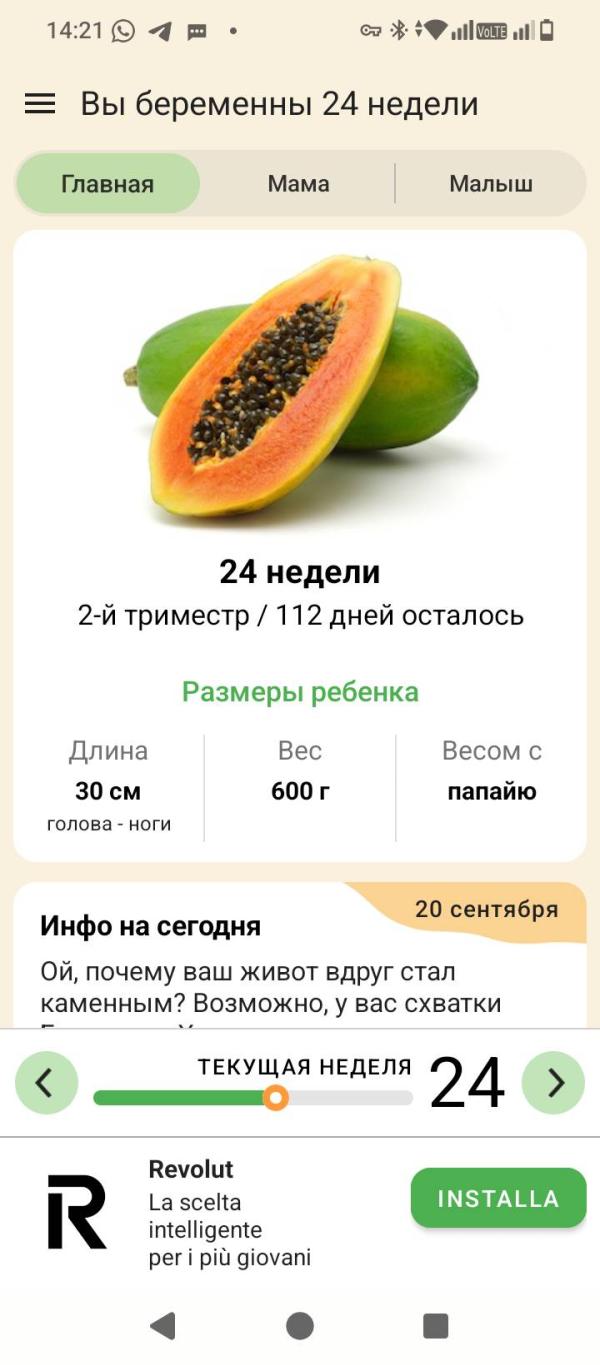Go to the system home screen
Image resolution: width=600 pixels, height=1365 pixels.
(300, 1326)
